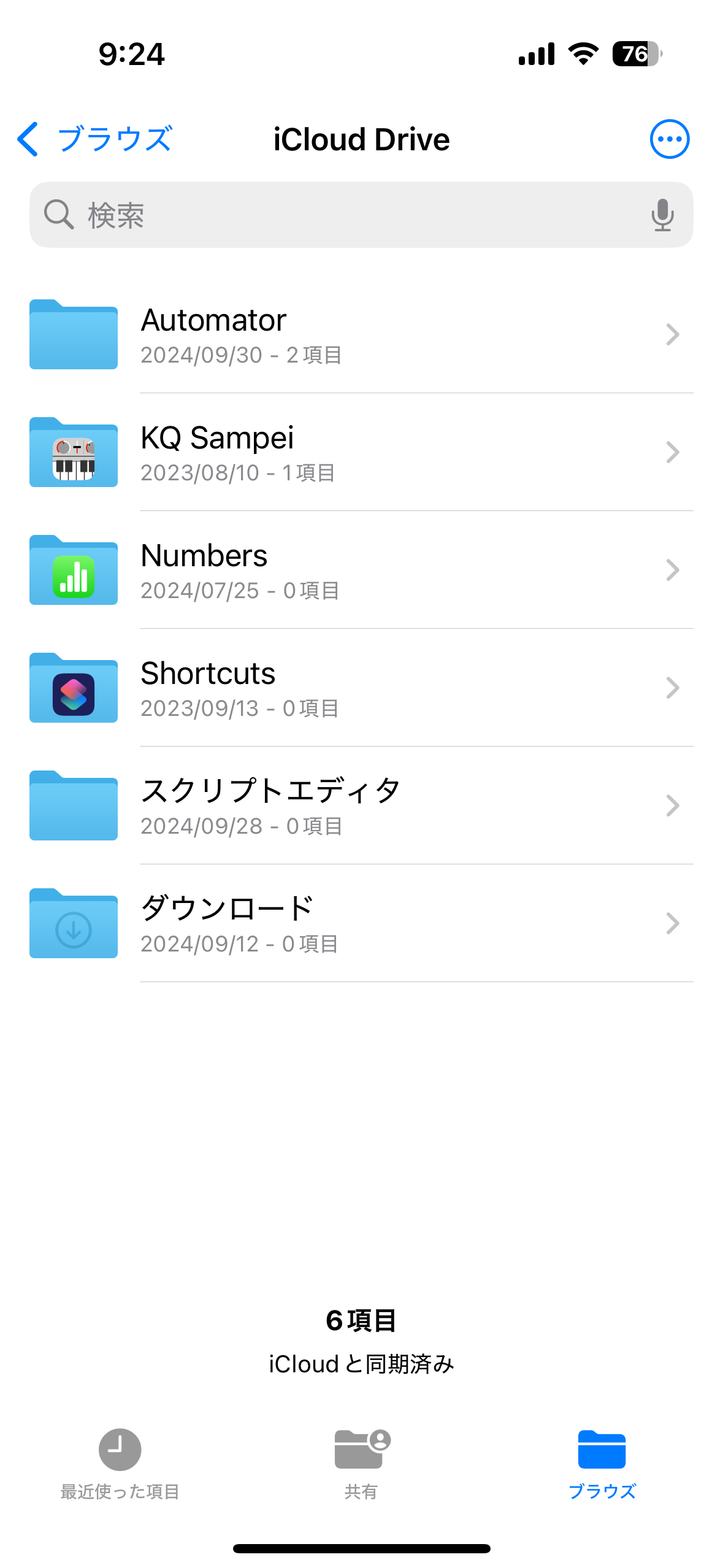Viewport: 723px width, 1568px height.
Task: Open the more options menu
Action: point(669,139)
